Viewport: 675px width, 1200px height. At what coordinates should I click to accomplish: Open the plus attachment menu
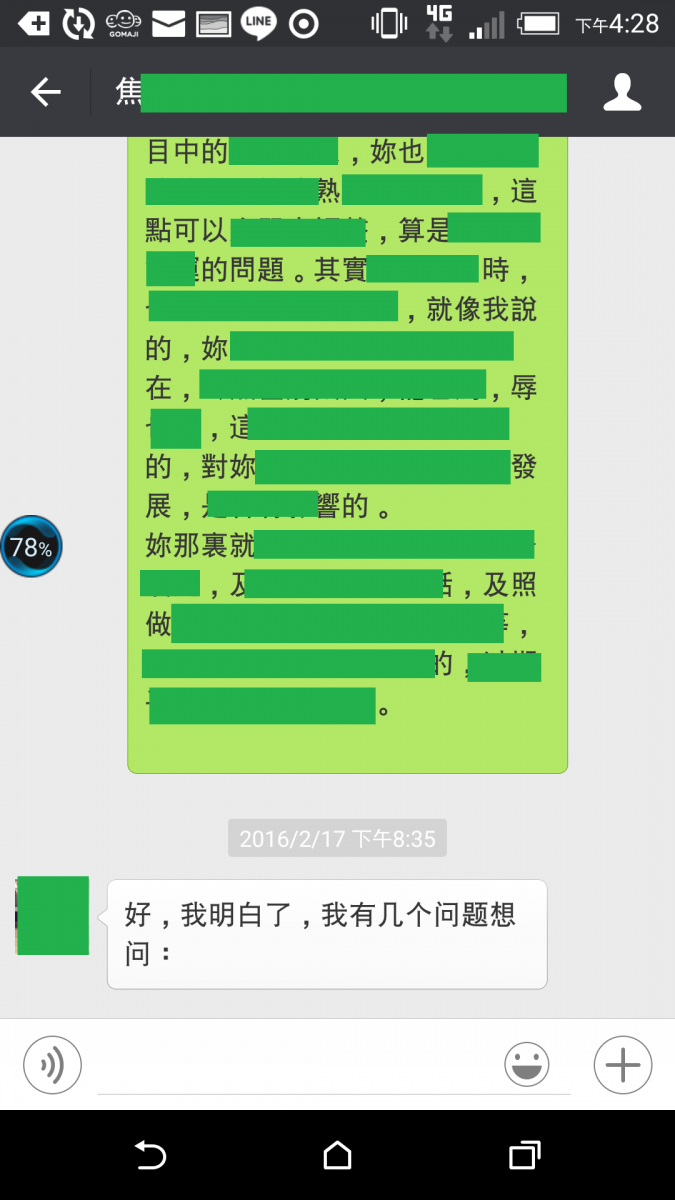click(x=622, y=1064)
